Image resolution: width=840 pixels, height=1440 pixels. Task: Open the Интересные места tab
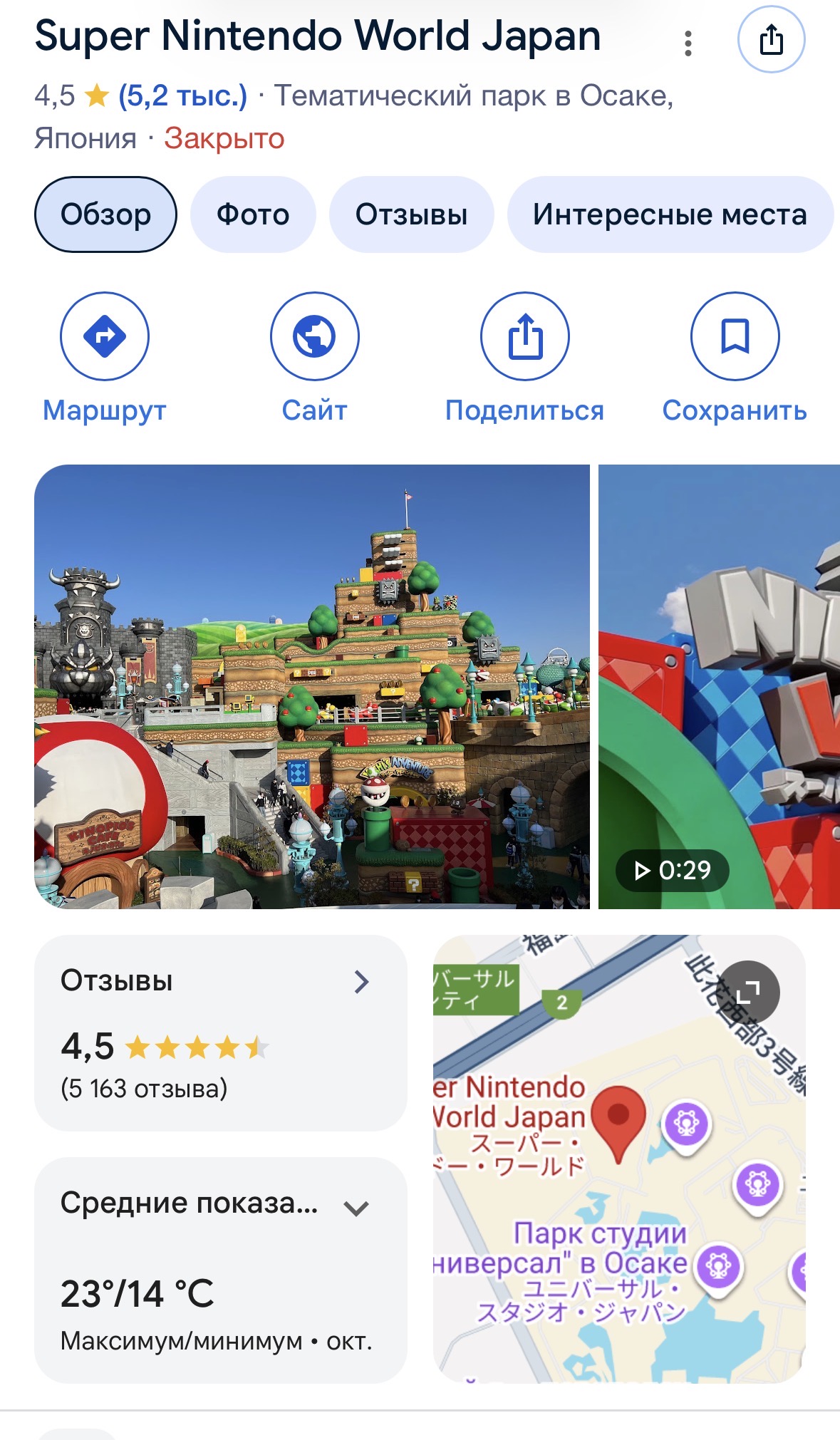(669, 214)
